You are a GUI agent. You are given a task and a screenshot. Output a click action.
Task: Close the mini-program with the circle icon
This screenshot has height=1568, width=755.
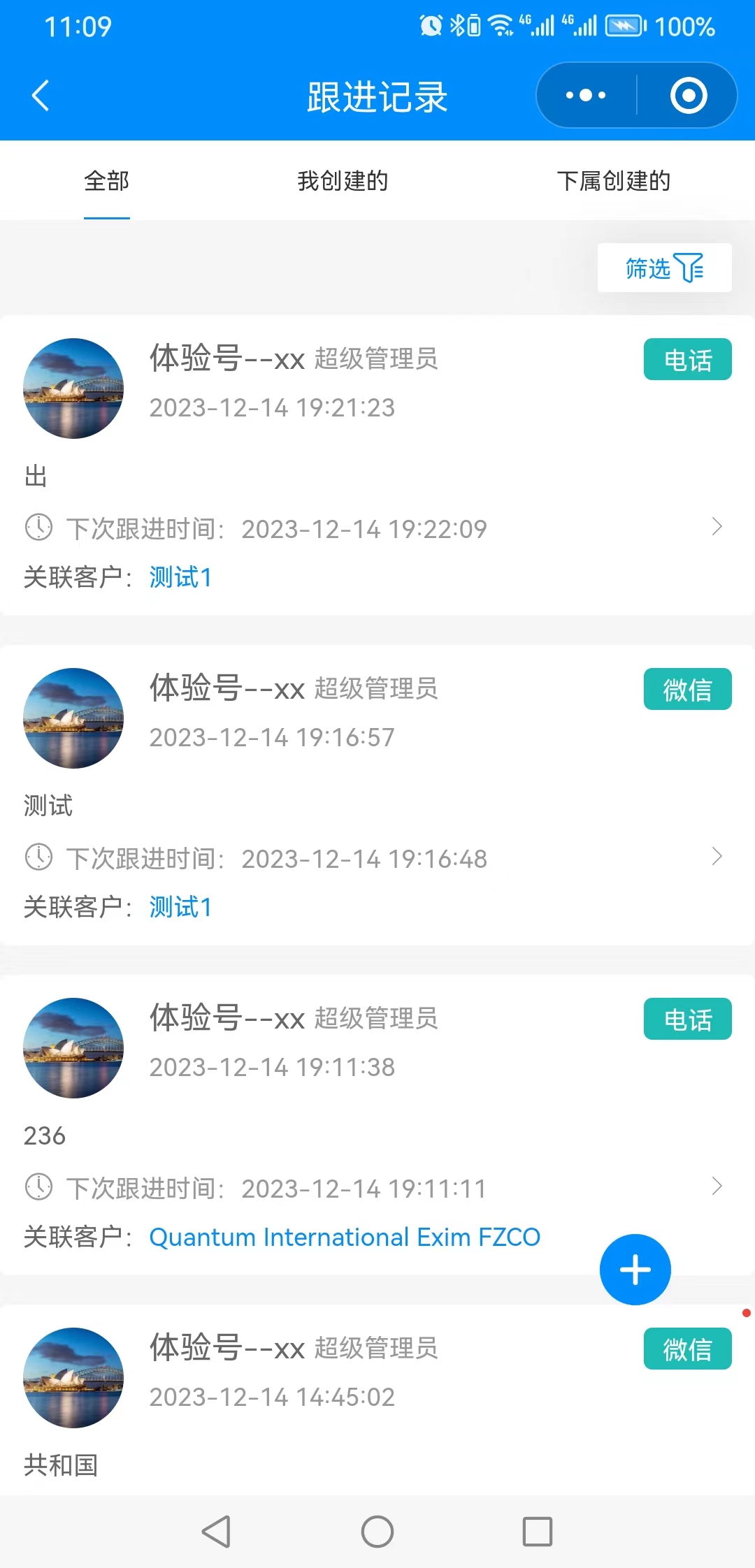click(688, 96)
